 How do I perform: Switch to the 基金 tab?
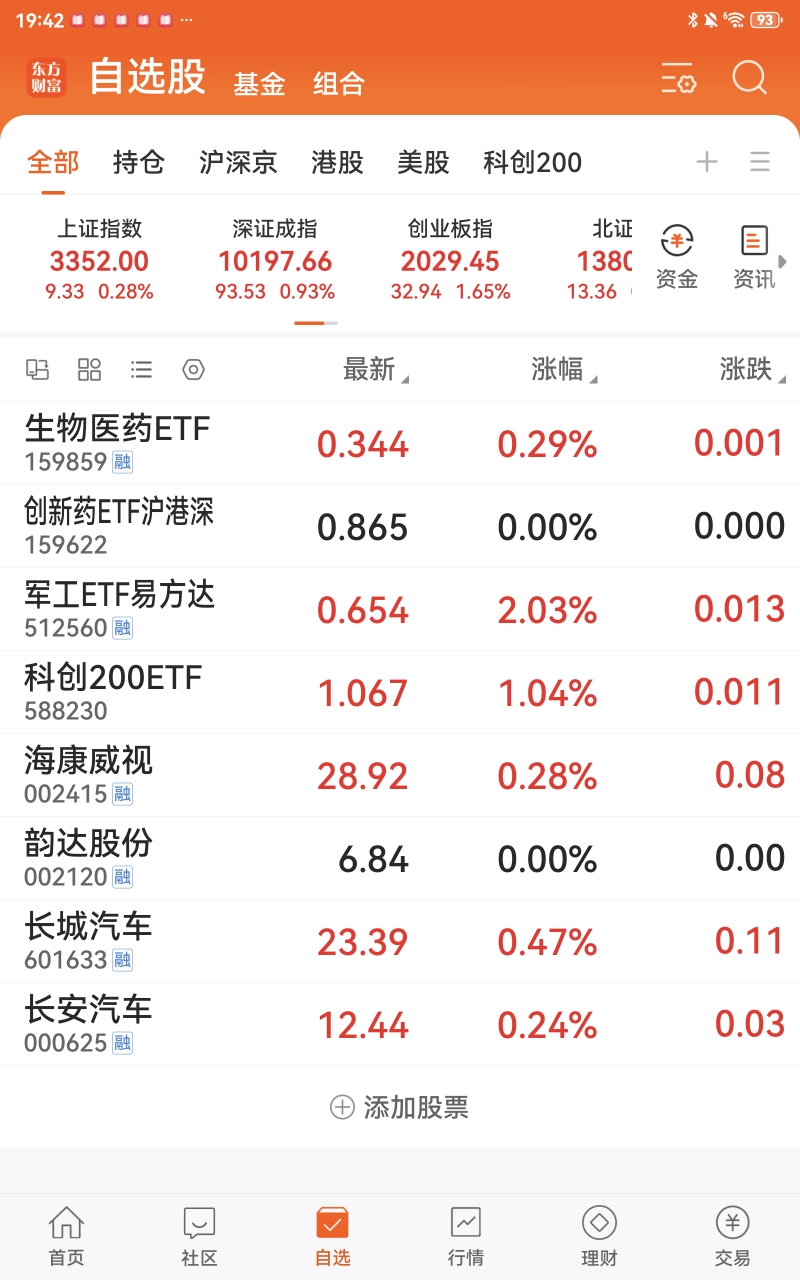click(x=260, y=84)
